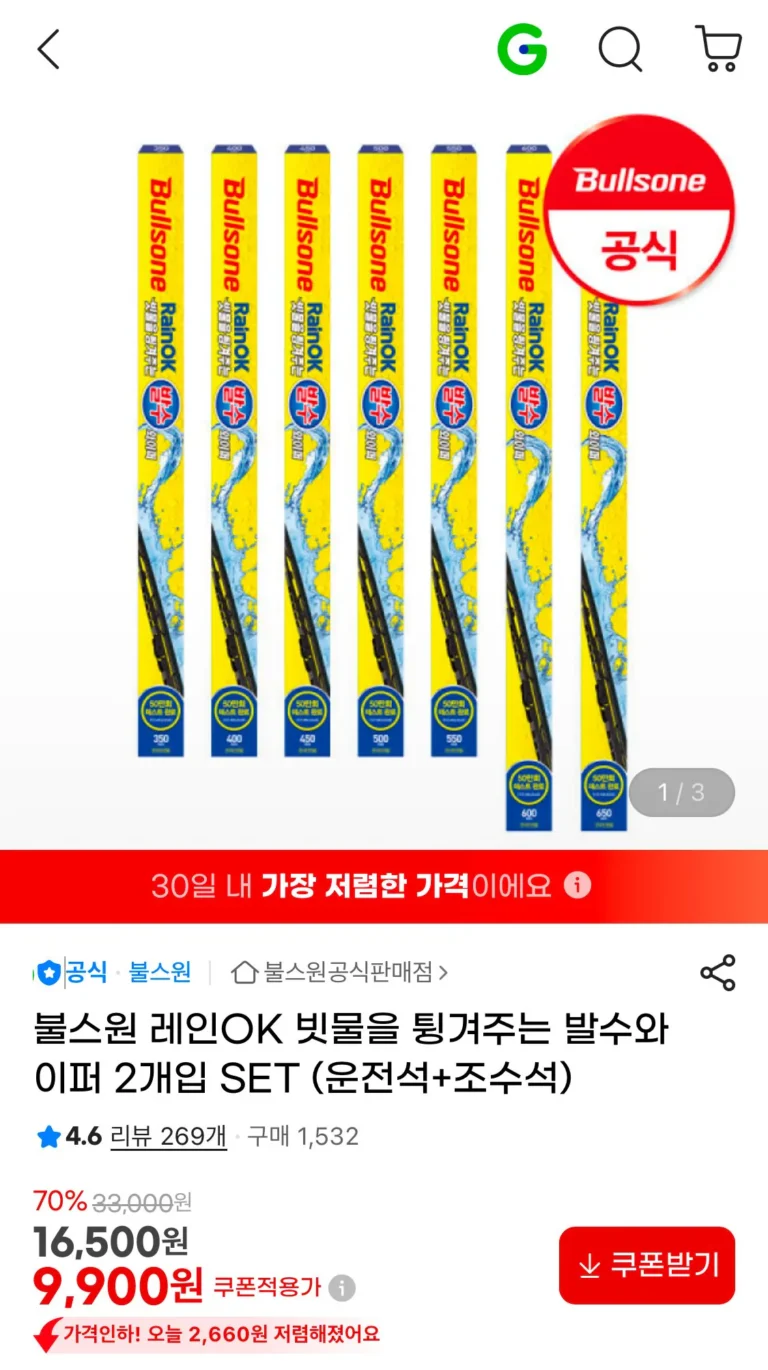Image resolution: width=768 pixels, height=1370 pixels.
Task: Open the Gmarket home logo icon
Action: coord(522,49)
